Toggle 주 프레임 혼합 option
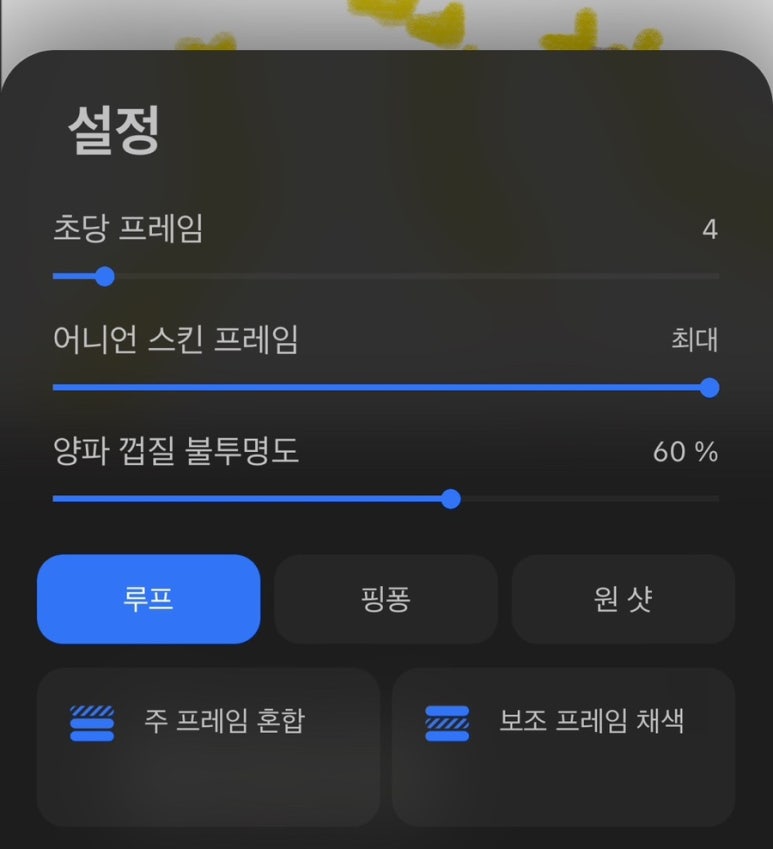The height and width of the screenshot is (849, 773). (x=208, y=746)
